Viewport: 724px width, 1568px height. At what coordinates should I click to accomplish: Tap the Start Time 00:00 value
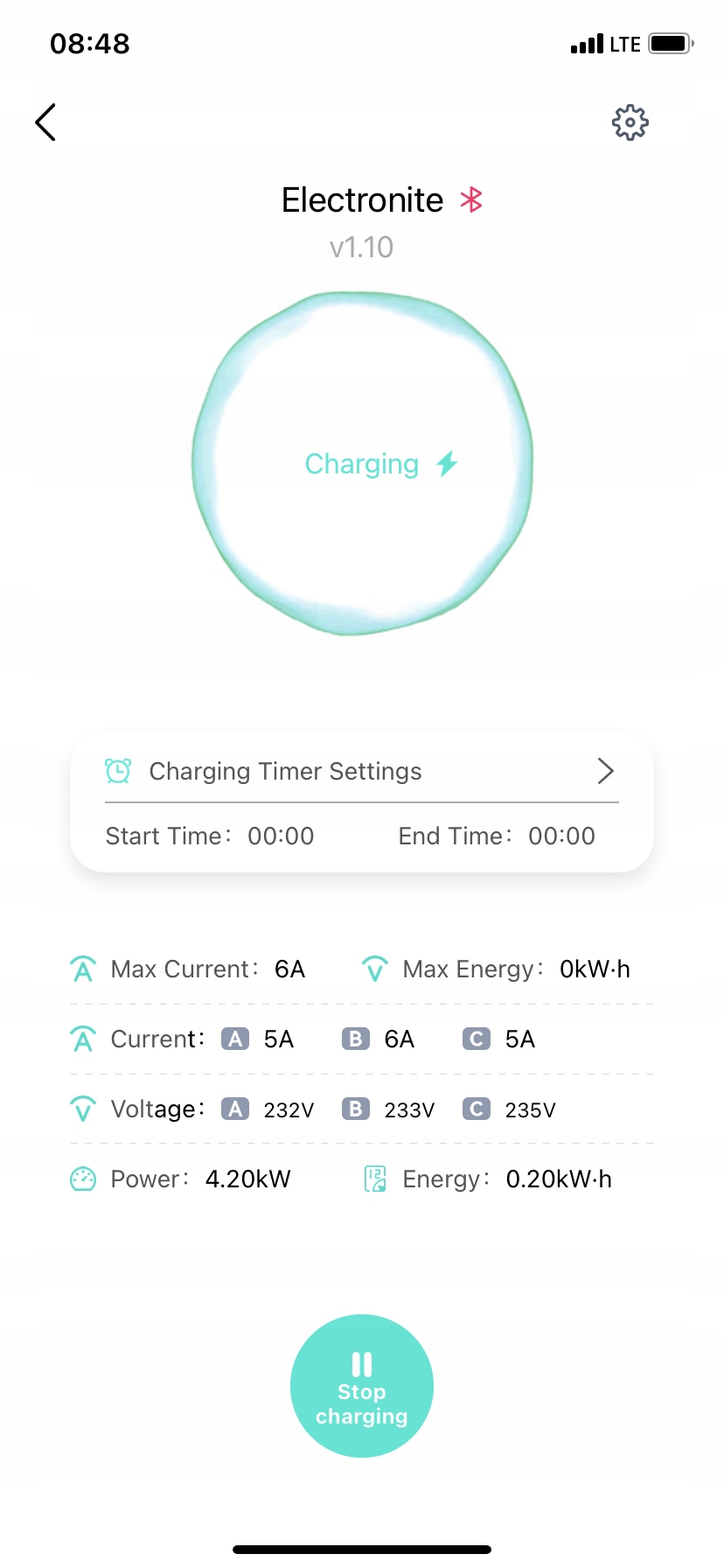click(x=280, y=836)
